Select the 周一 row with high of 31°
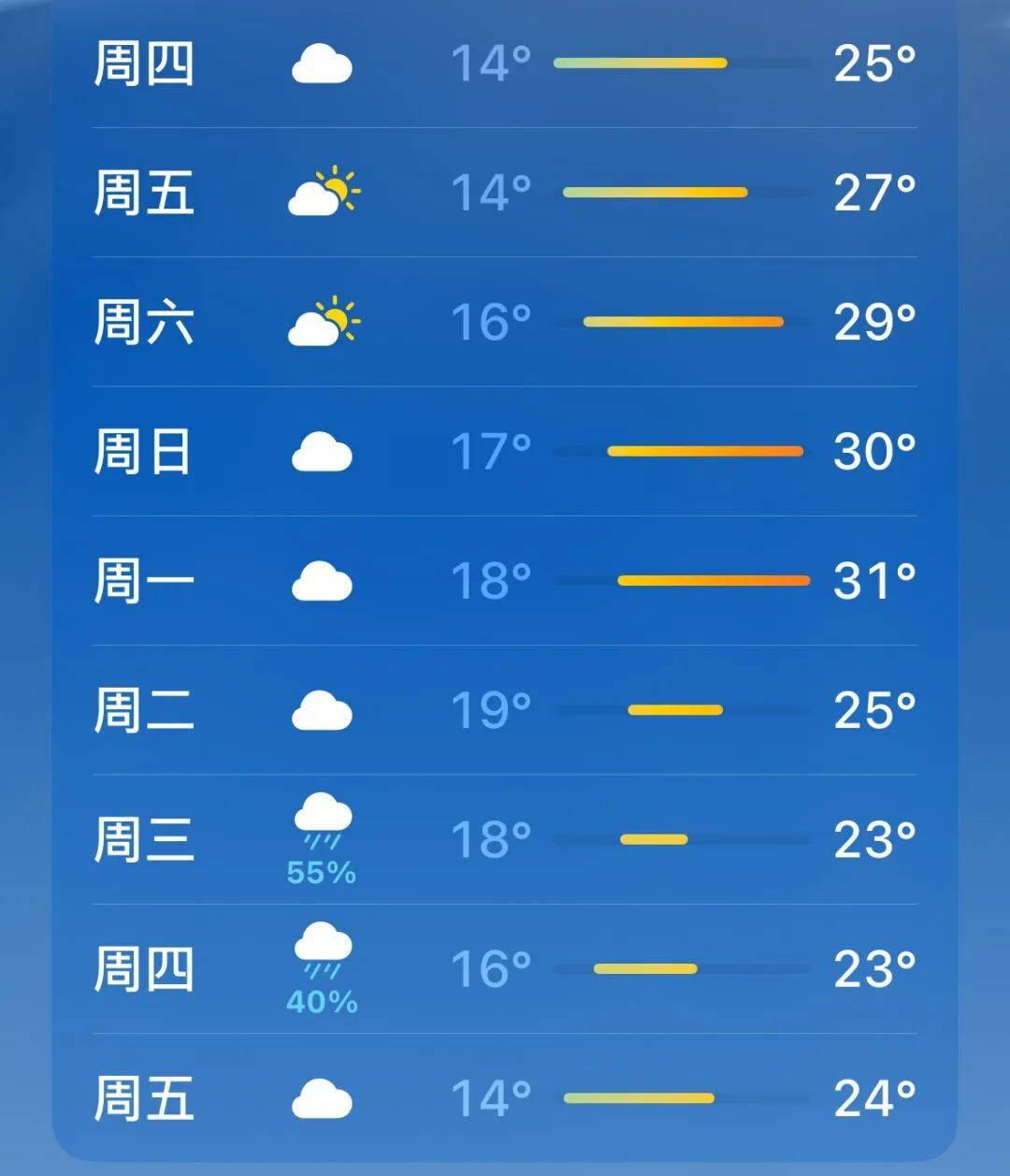The width and height of the screenshot is (1010, 1176). click(505, 580)
